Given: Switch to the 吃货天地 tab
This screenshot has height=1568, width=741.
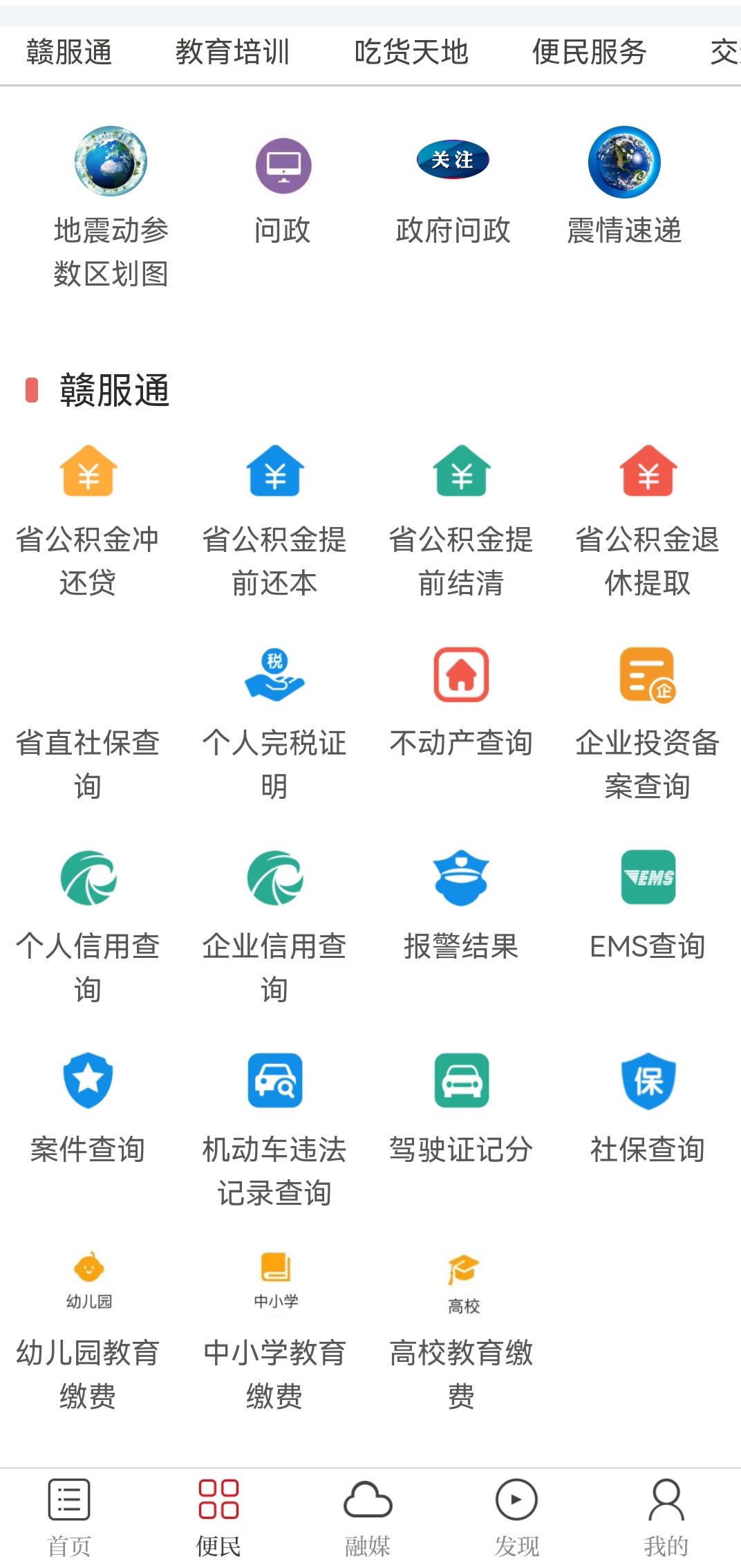Looking at the screenshot, I should click(413, 50).
